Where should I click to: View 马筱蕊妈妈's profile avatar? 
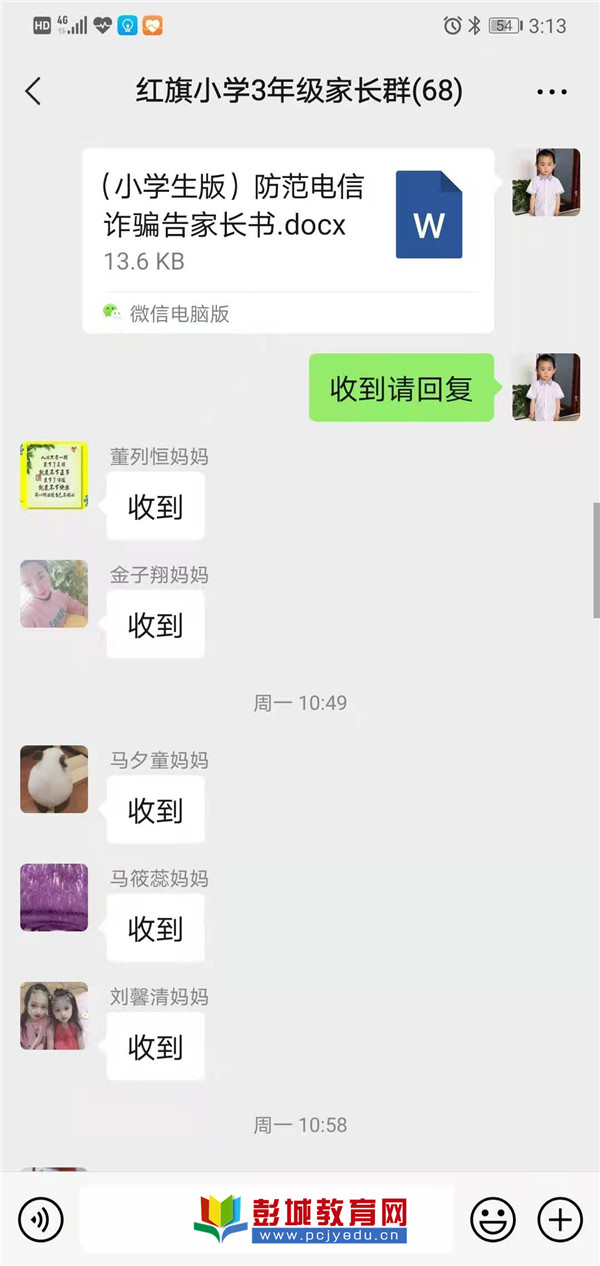point(54,897)
